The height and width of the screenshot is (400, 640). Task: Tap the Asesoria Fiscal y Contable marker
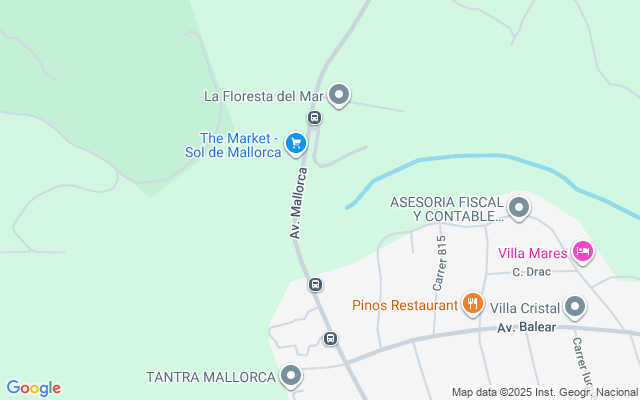click(518, 207)
